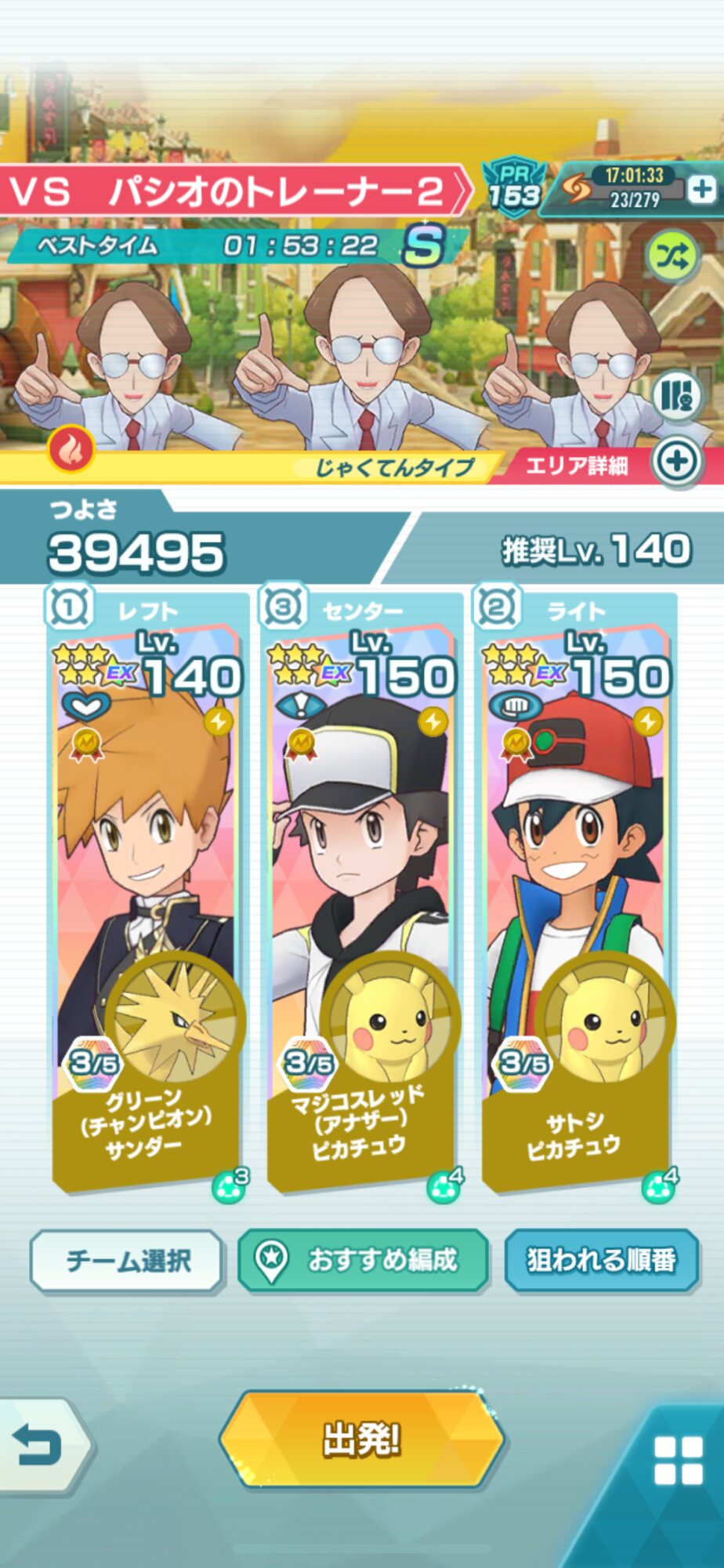Image resolution: width=724 pixels, height=1568 pixels.
Task: Add stamina with the plus button
Action: point(702,189)
